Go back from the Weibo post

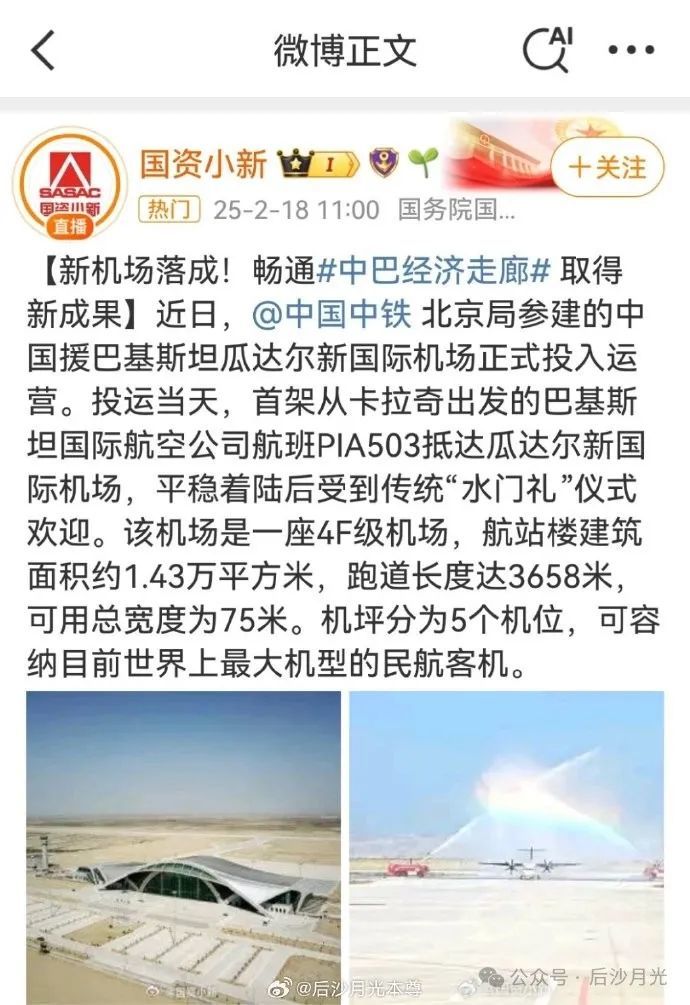tap(43, 50)
